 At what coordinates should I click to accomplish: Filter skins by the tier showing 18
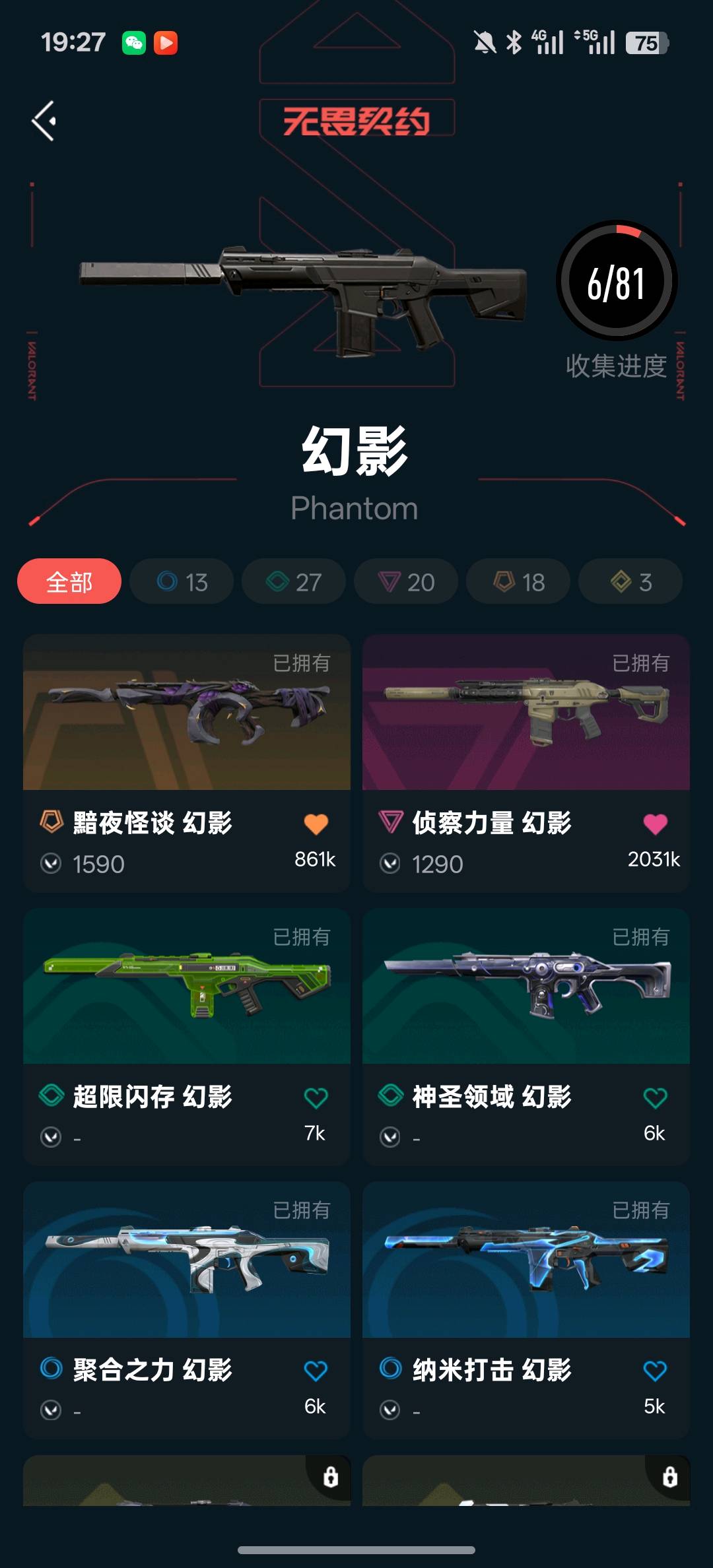518,581
